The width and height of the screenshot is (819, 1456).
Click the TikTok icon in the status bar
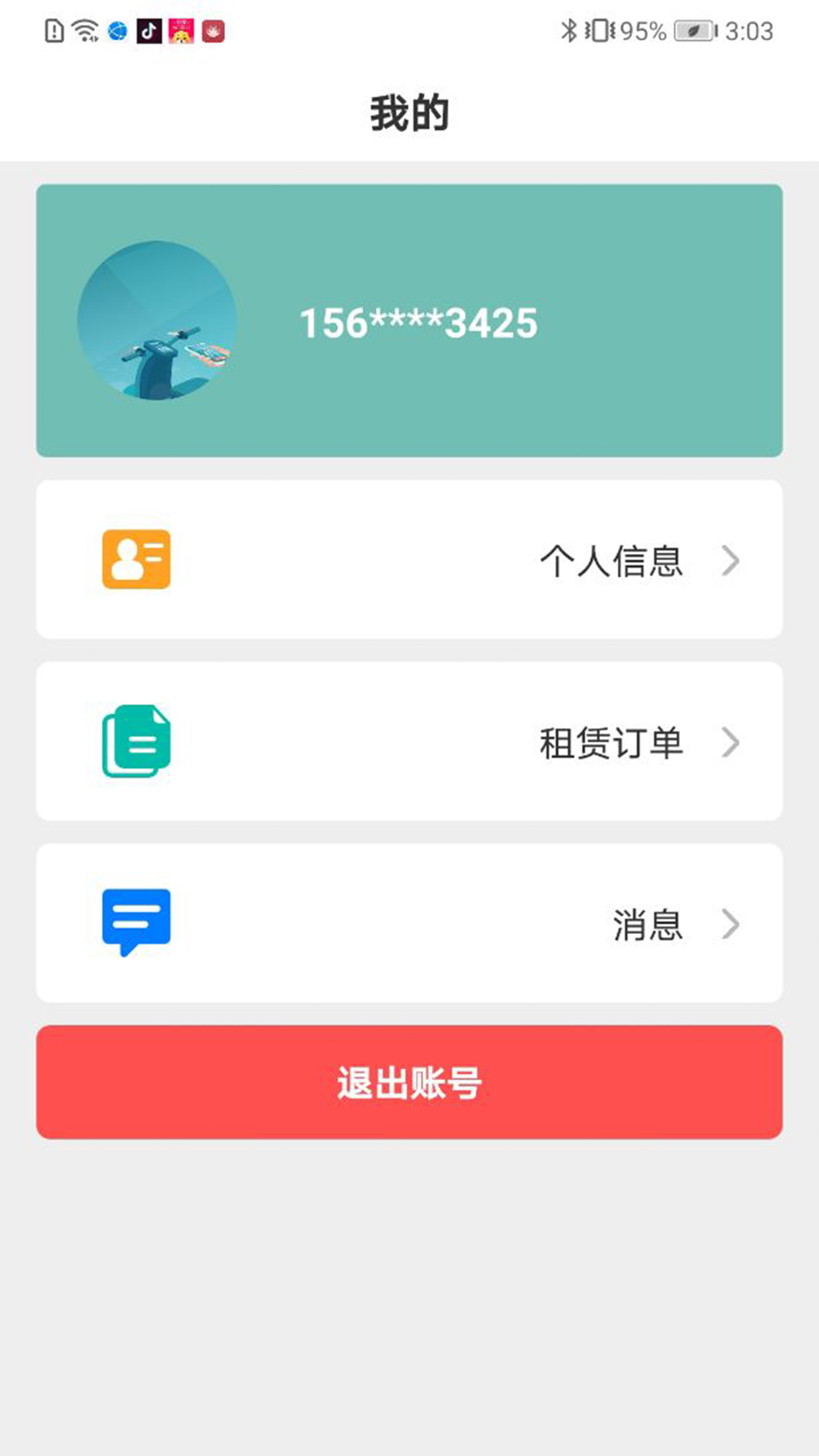click(150, 31)
